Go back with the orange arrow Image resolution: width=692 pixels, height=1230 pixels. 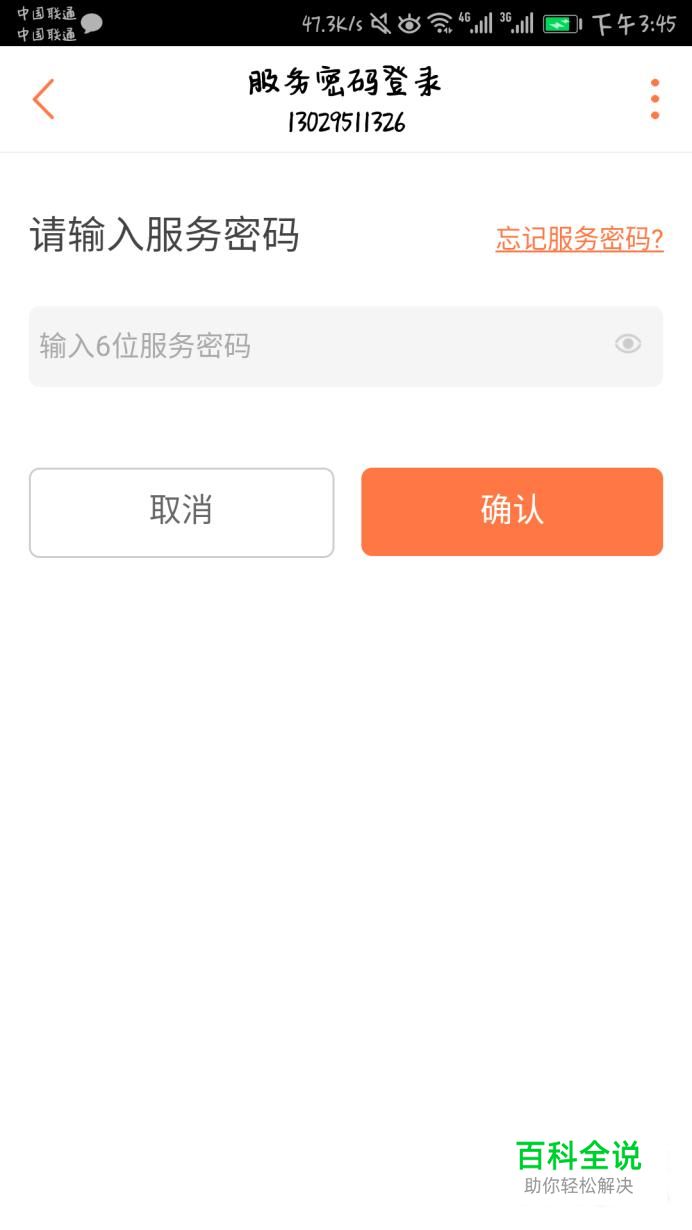click(x=43, y=99)
